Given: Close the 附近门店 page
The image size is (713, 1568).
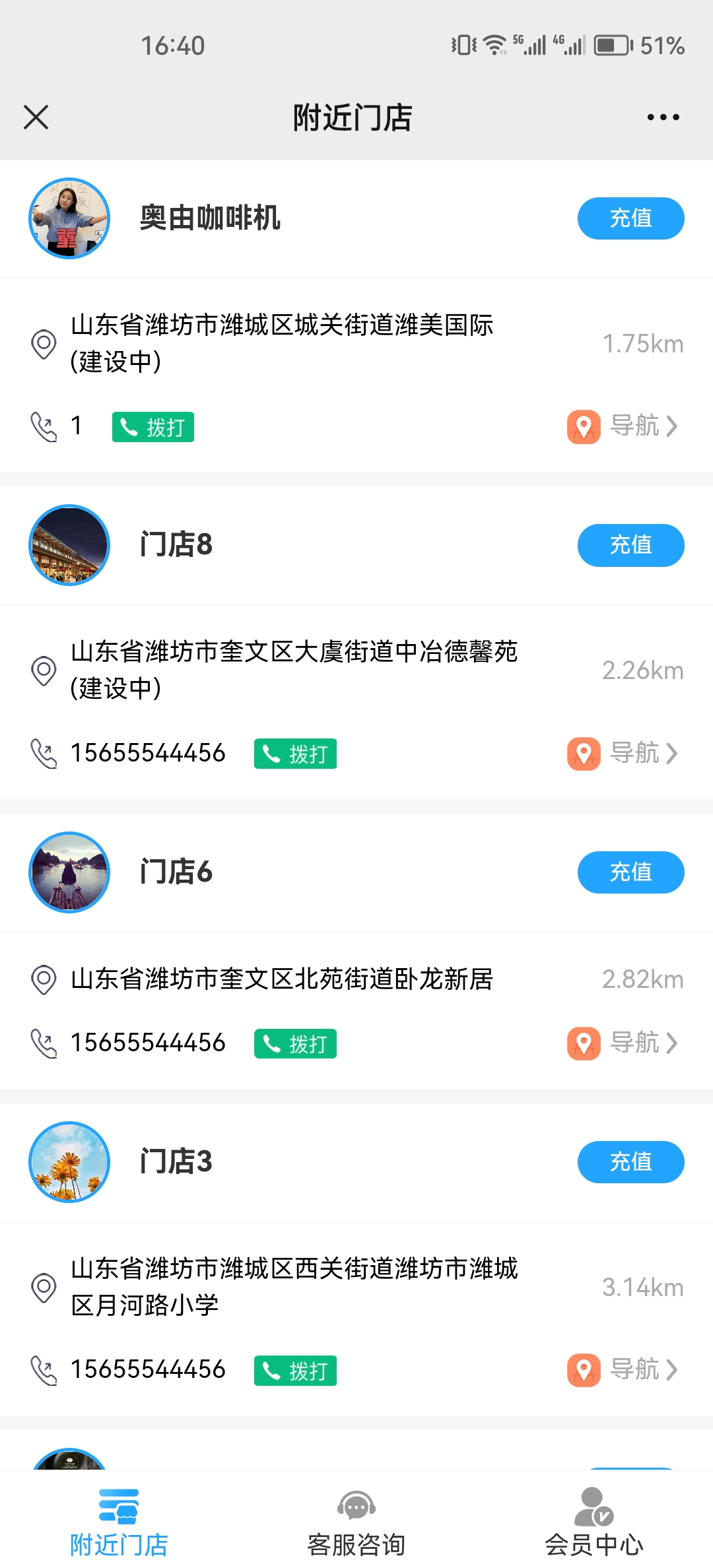Looking at the screenshot, I should point(36,117).
